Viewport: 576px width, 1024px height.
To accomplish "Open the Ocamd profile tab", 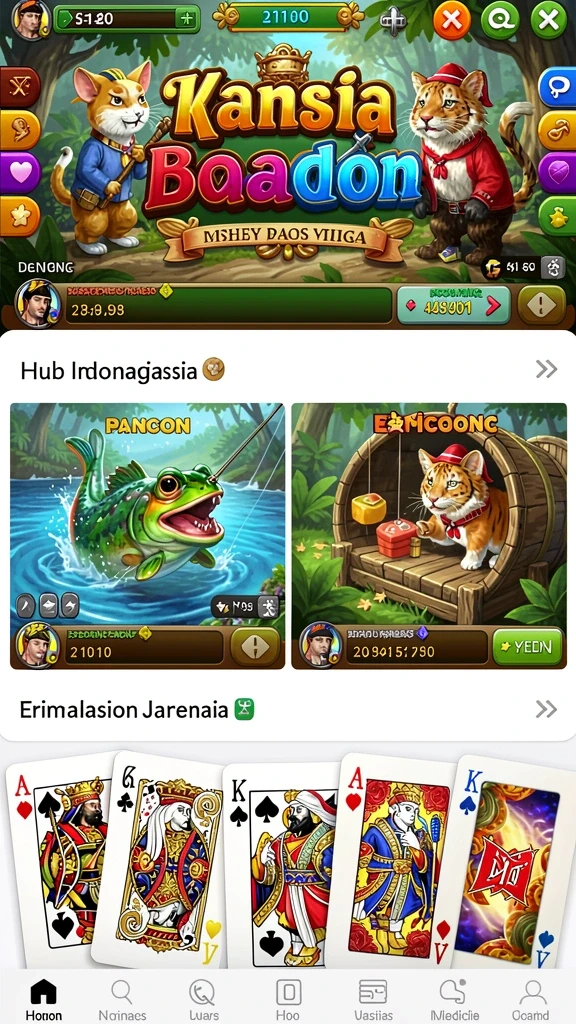I will click(x=531, y=999).
